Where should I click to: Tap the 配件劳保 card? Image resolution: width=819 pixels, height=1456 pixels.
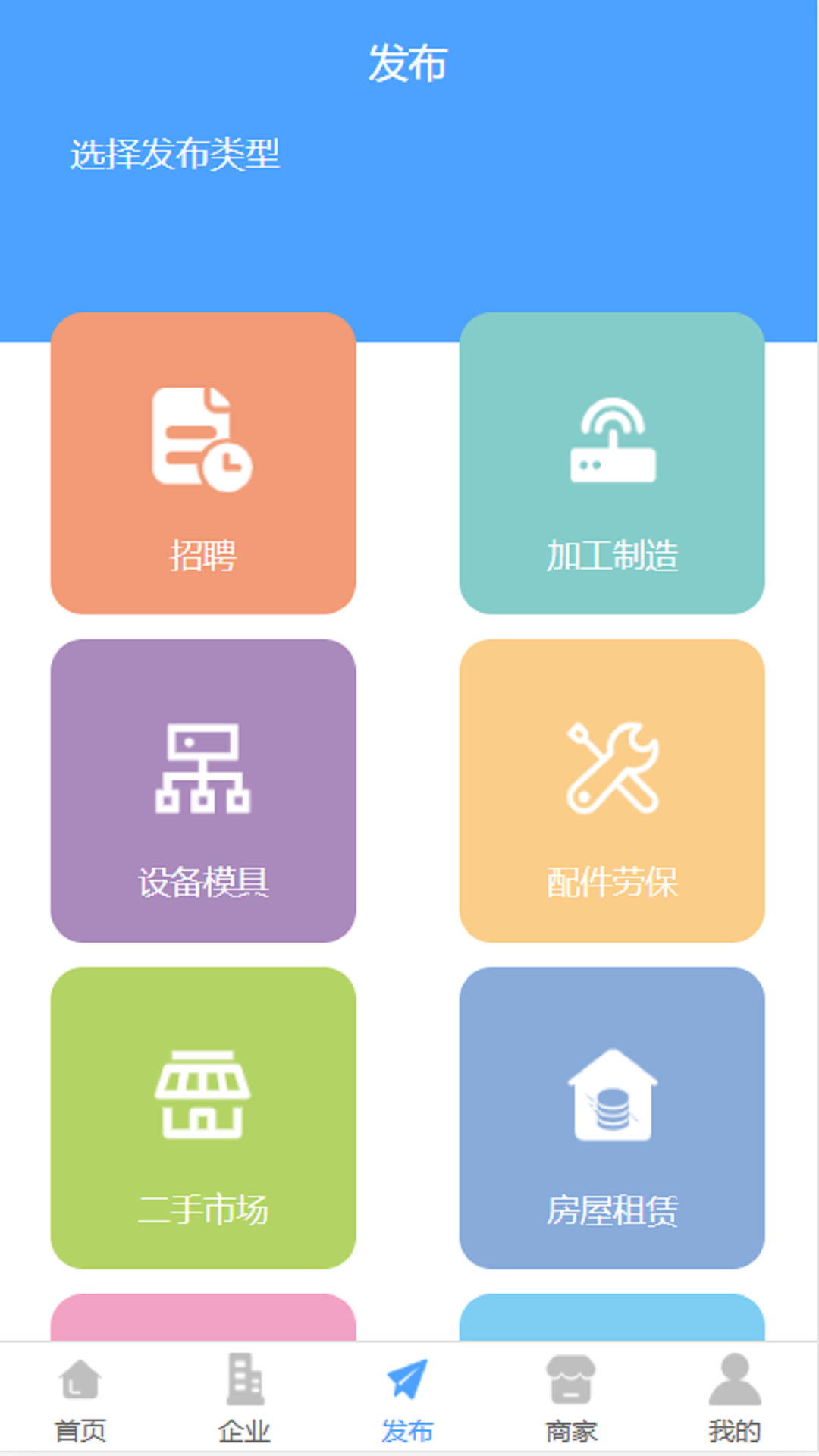pos(612,790)
